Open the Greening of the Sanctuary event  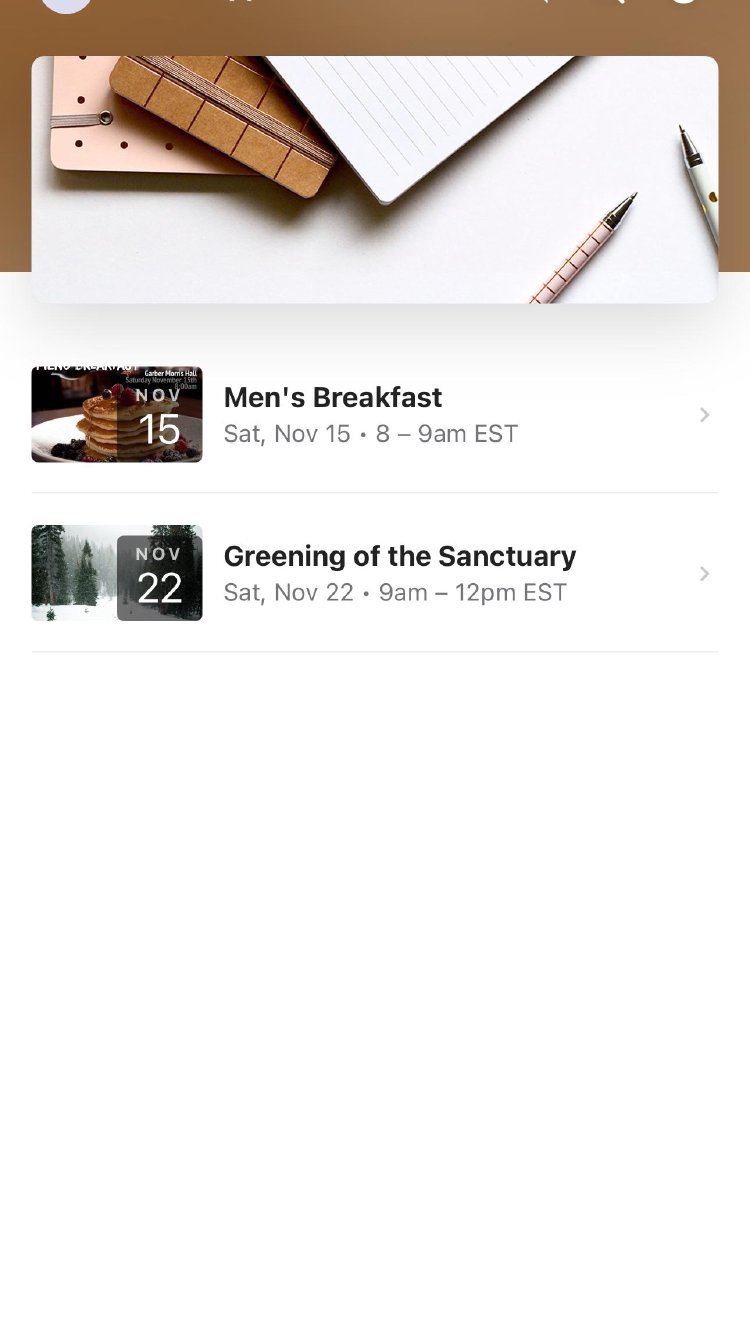(374, 573)
